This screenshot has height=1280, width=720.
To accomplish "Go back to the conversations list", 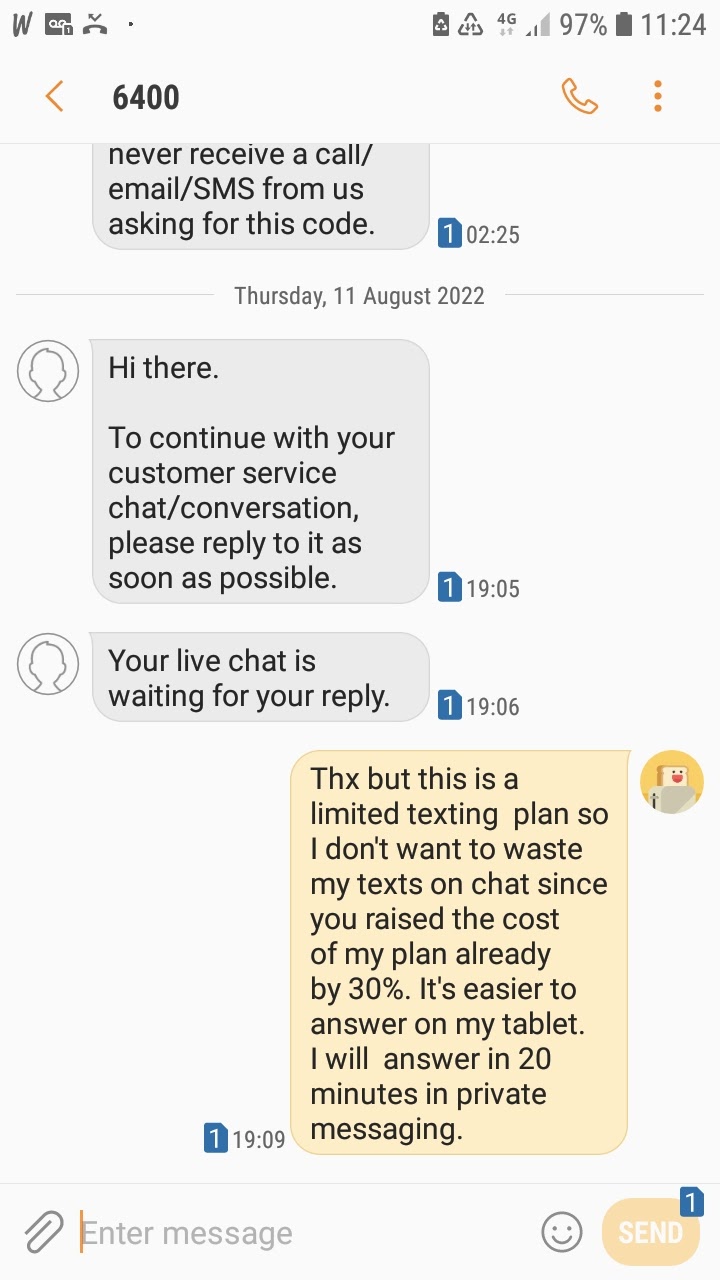I will tap(55, 97).
